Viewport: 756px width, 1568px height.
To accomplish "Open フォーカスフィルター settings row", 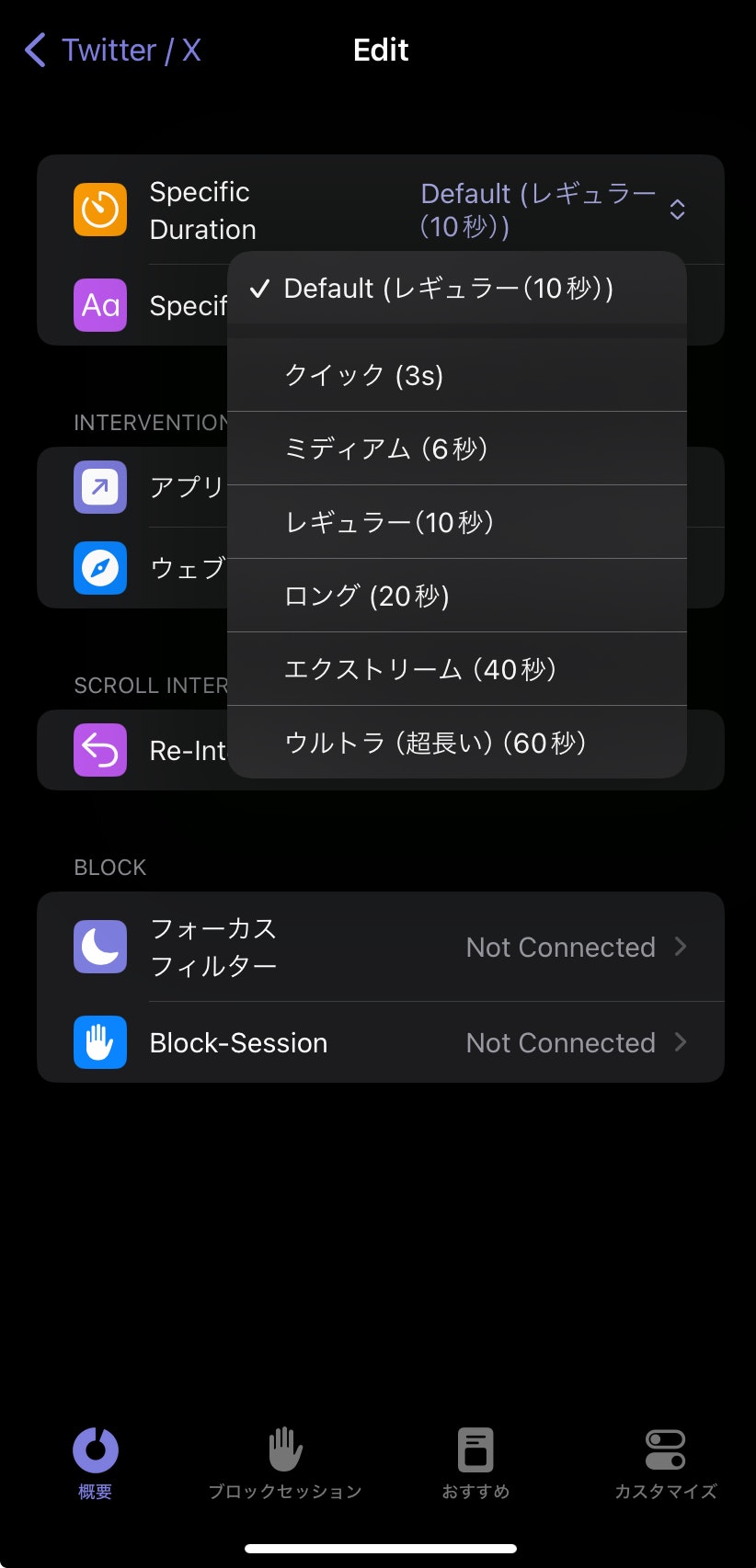I will 380,947.
